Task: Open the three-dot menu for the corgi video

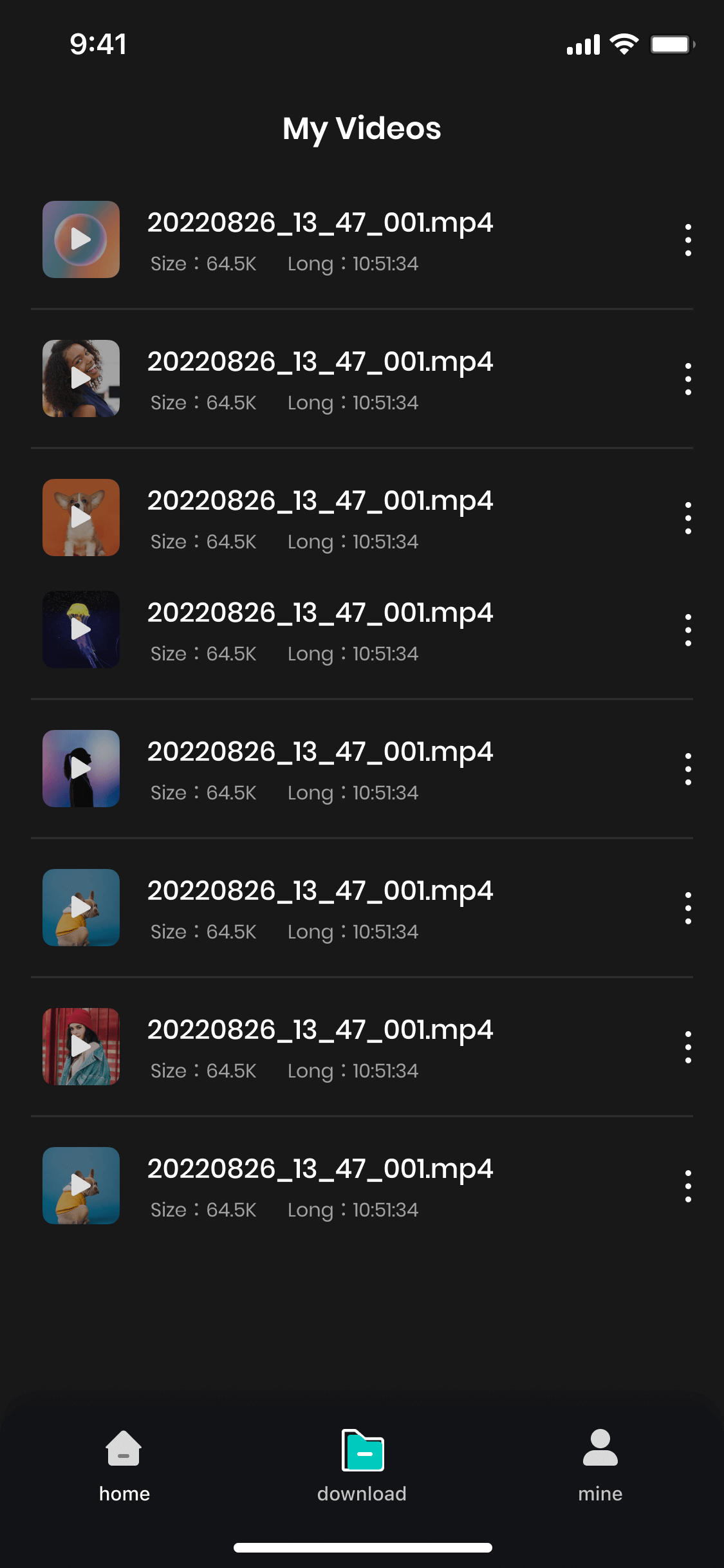Action: coord(688,518)
